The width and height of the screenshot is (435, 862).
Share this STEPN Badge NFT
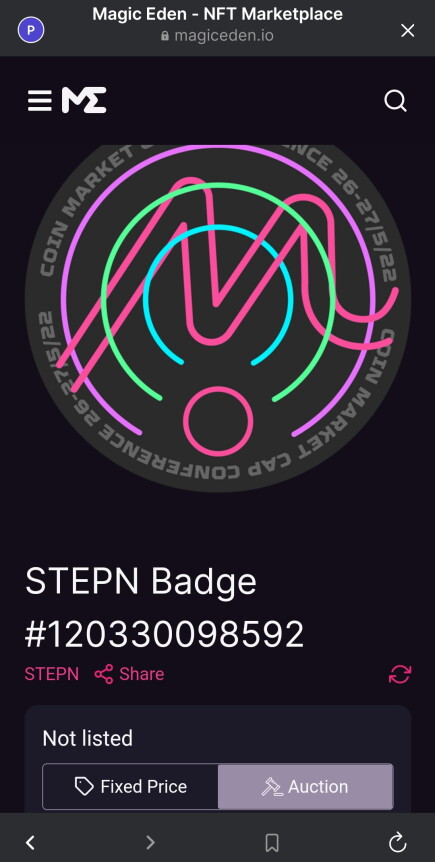129,674
